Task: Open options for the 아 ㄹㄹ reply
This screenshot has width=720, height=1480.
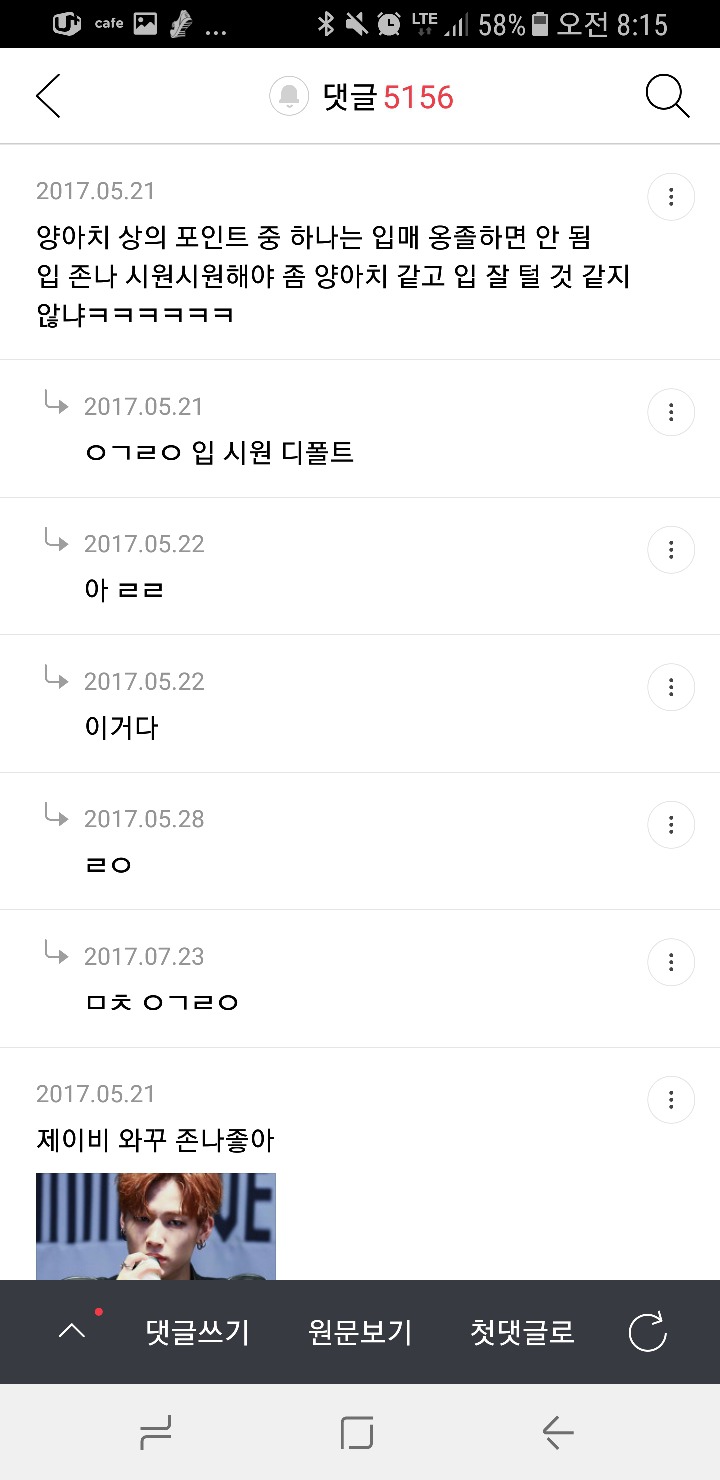Action: (x=671, y=549)
